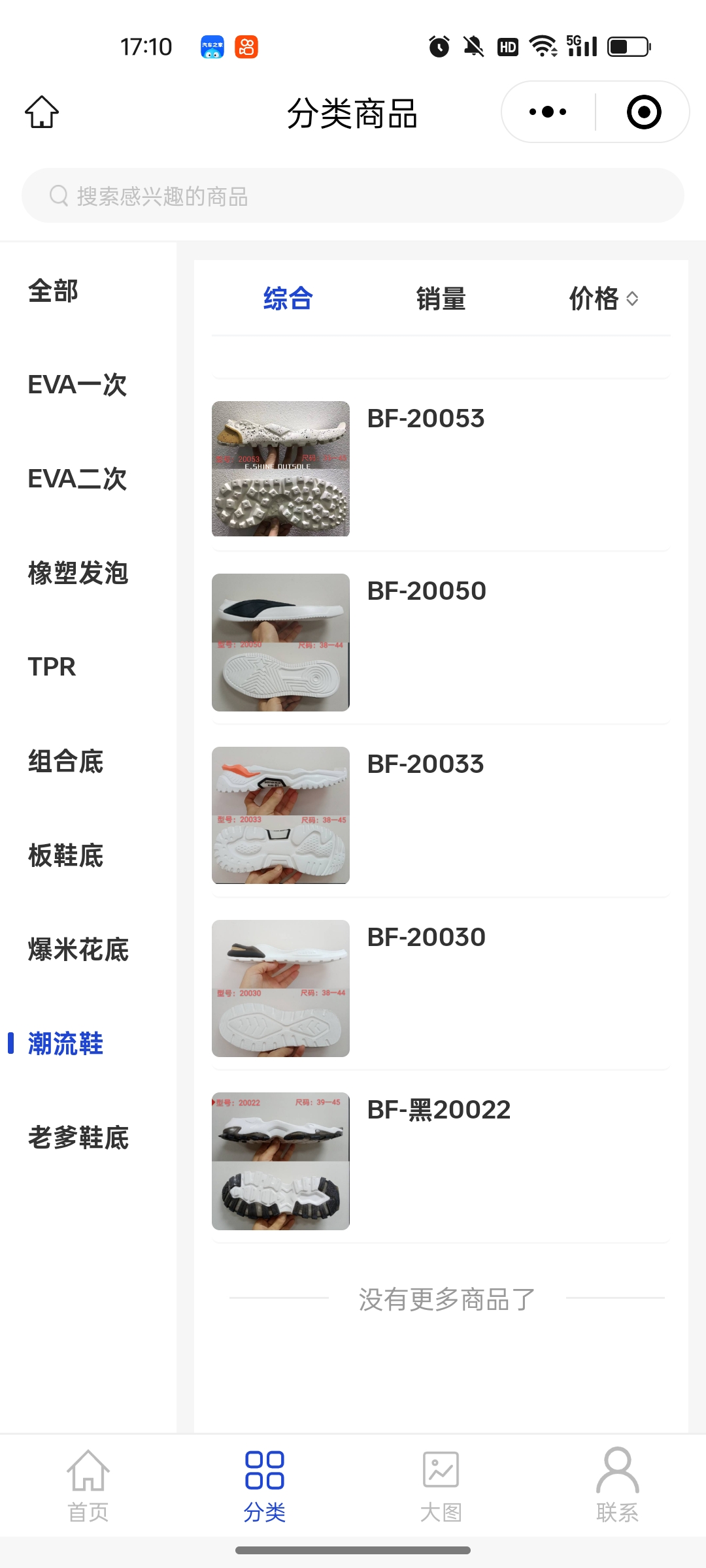
Task: Close the mini program via circle icon
Action: [643, 112]
